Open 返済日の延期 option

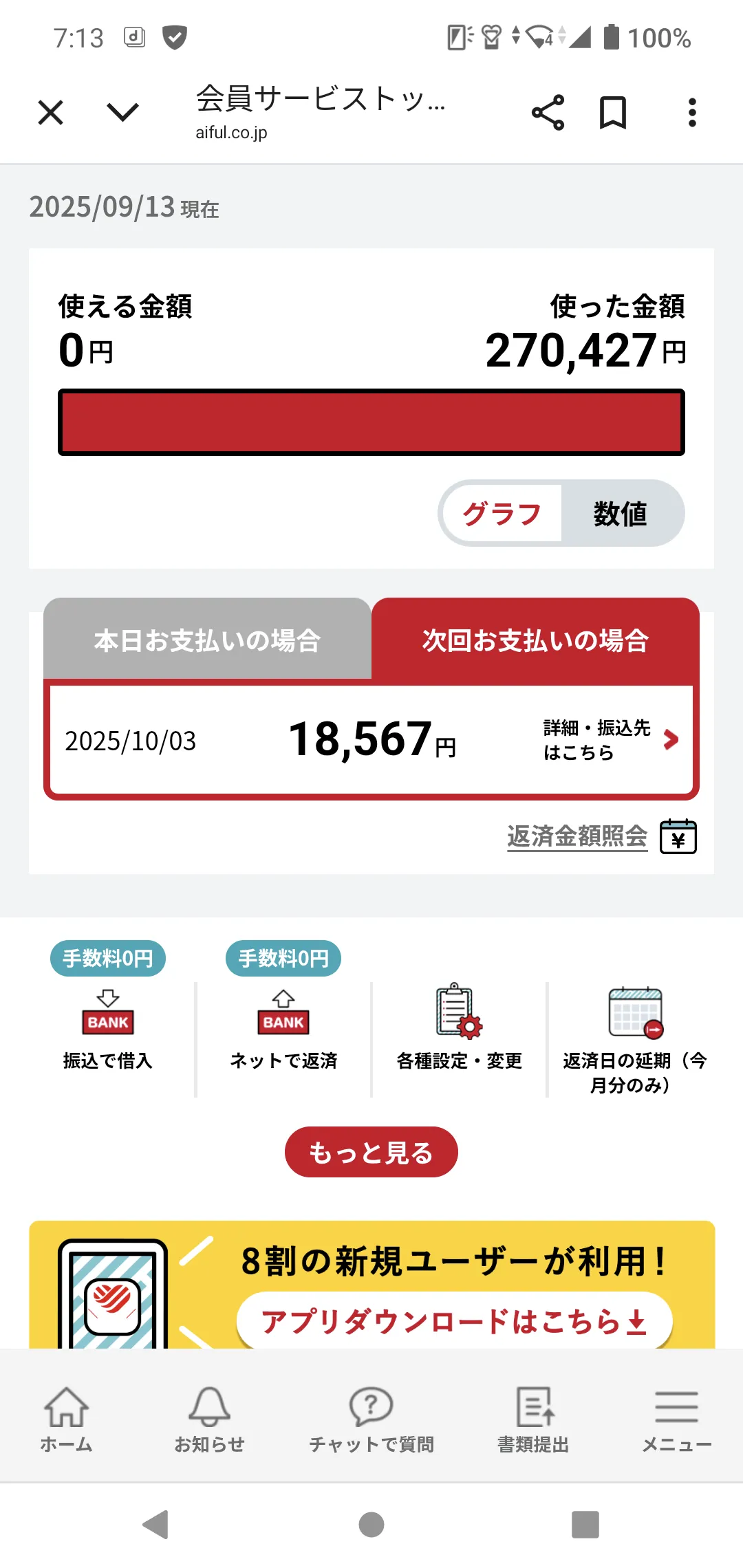634,1035
